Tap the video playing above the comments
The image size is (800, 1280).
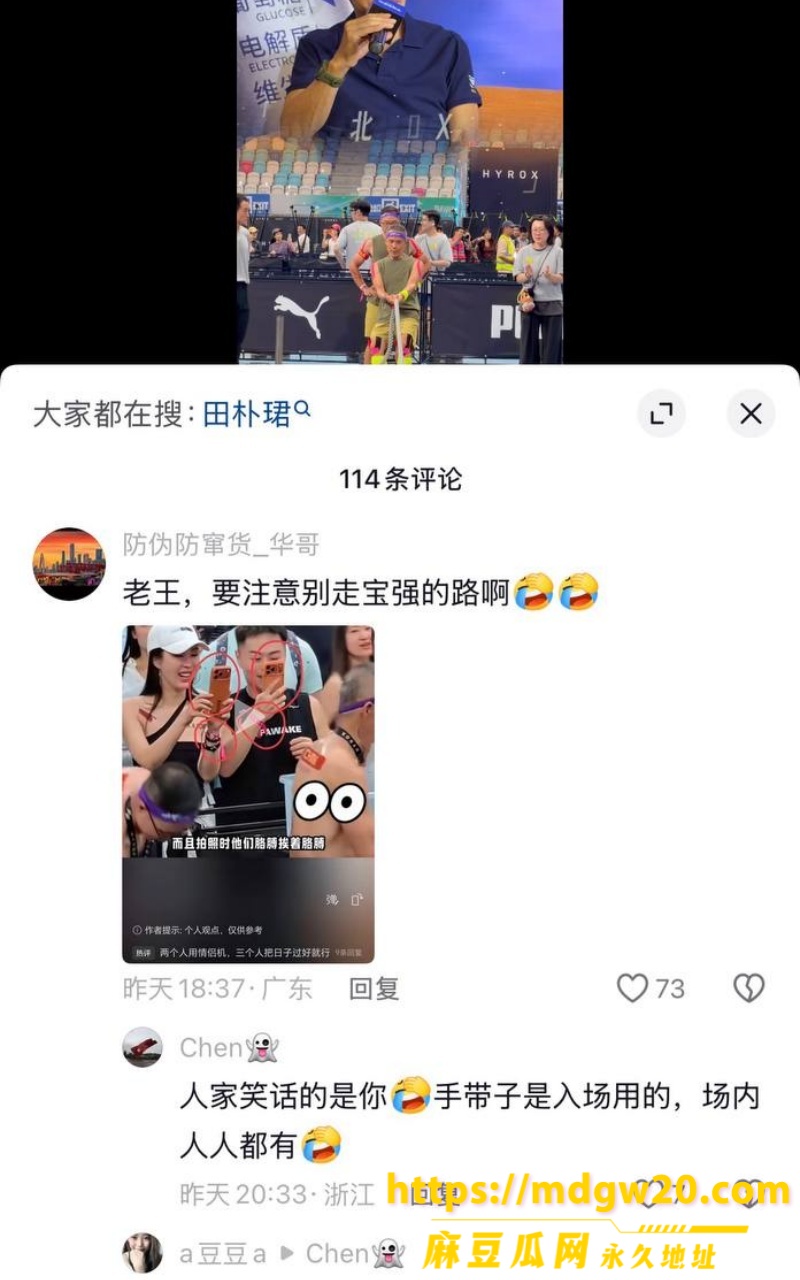[400, 182]
